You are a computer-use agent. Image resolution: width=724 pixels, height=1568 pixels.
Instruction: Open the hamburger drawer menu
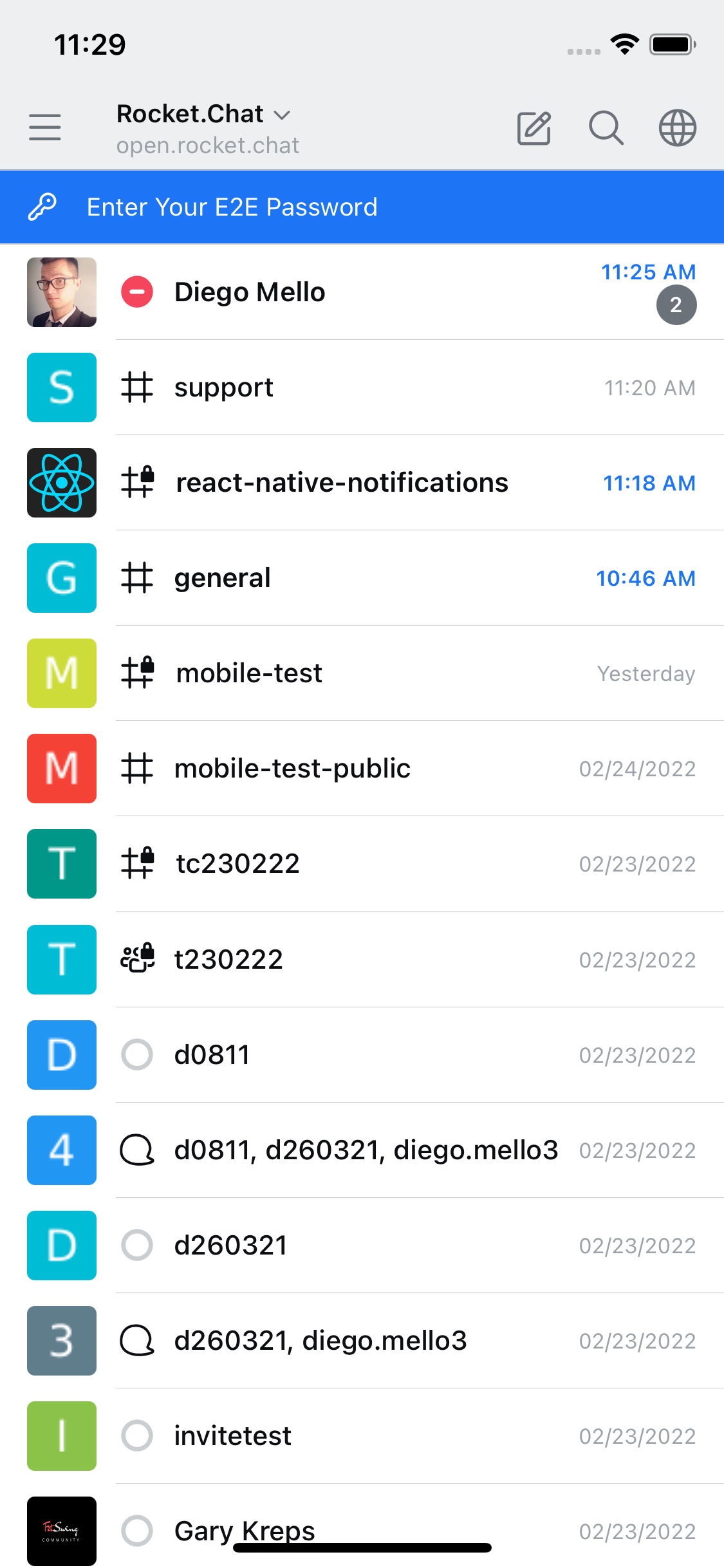pyautogui.click(x=45, y=127)
